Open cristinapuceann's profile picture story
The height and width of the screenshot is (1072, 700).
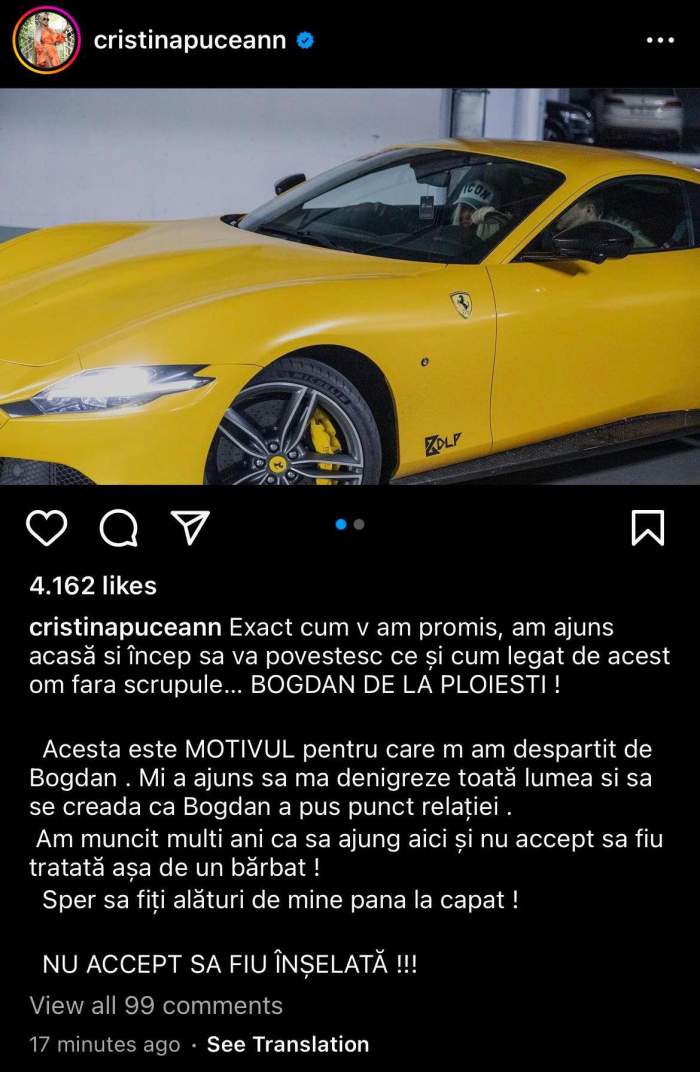45,40
